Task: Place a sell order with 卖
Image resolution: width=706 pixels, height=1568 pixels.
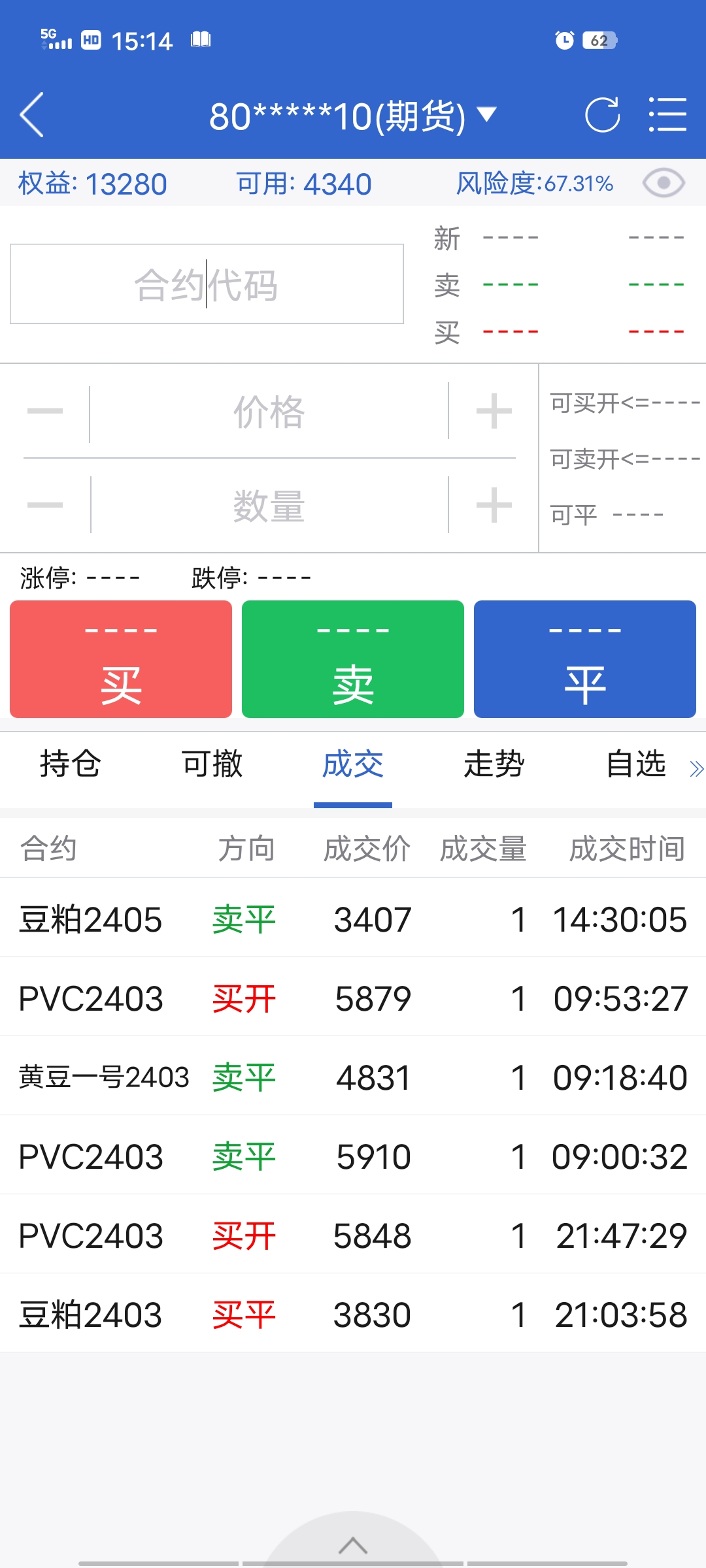Action: point(353,659)
